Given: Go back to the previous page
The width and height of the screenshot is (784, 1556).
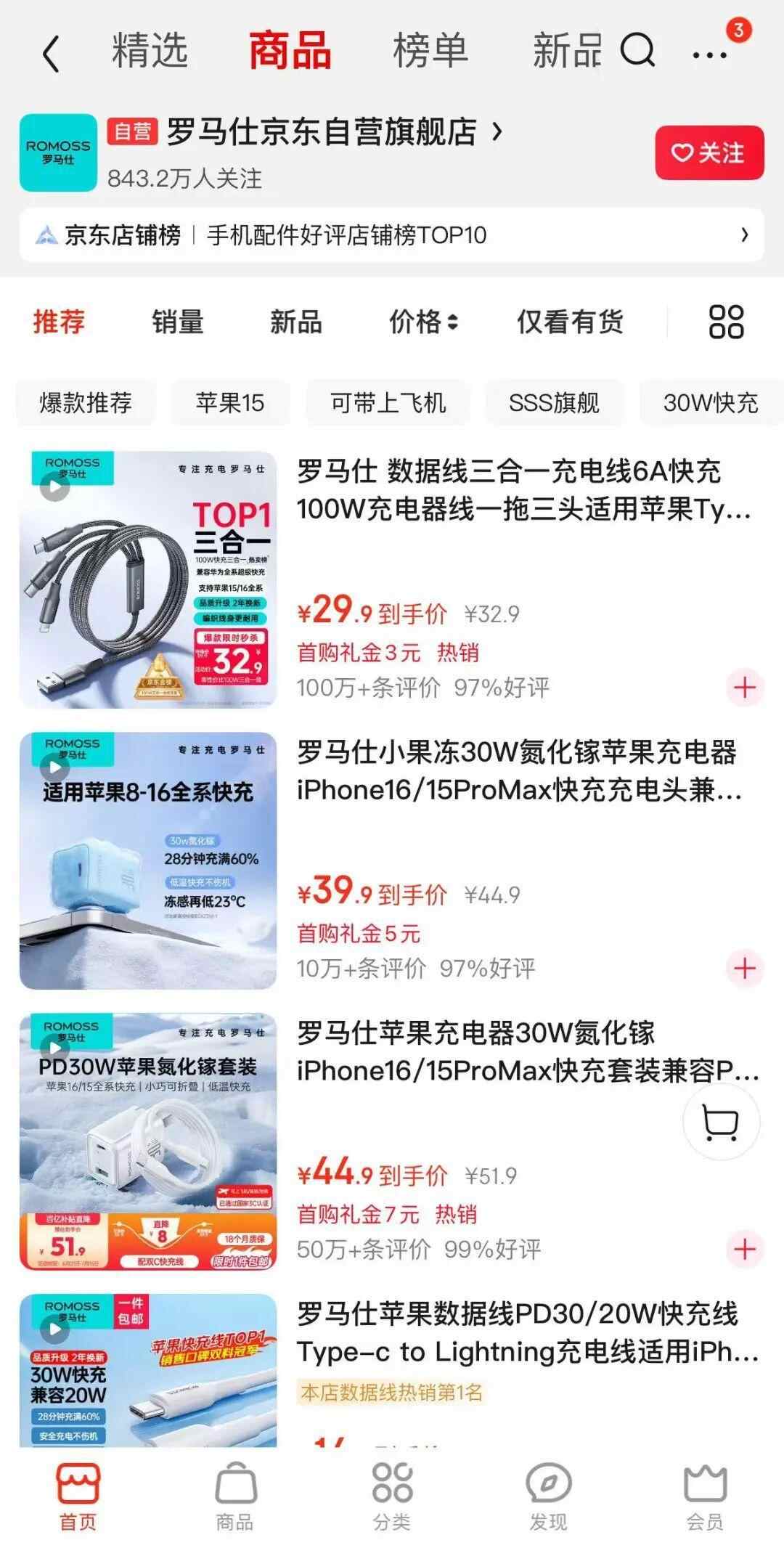Looking at the screenshot, I should 51,54.
